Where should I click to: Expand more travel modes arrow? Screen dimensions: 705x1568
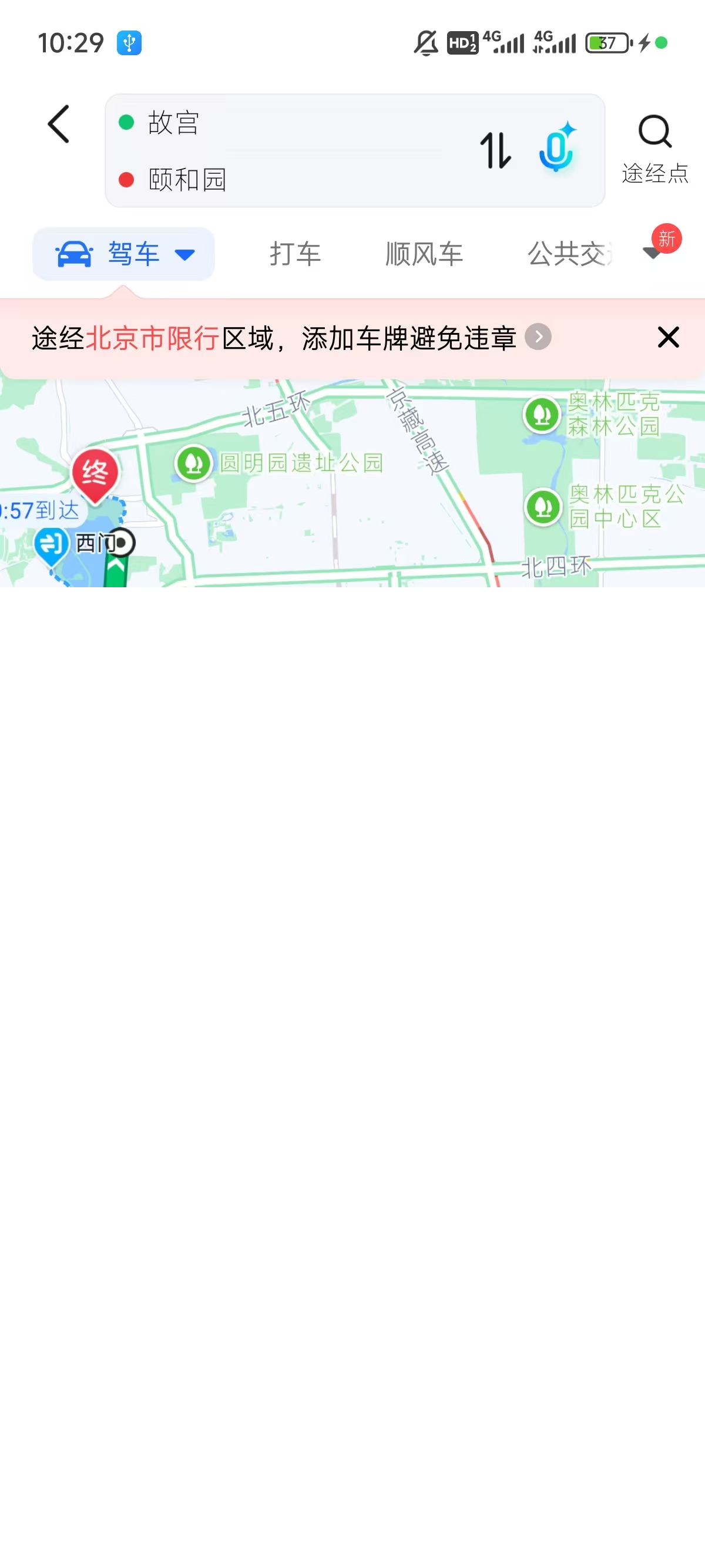coord(652,253)
